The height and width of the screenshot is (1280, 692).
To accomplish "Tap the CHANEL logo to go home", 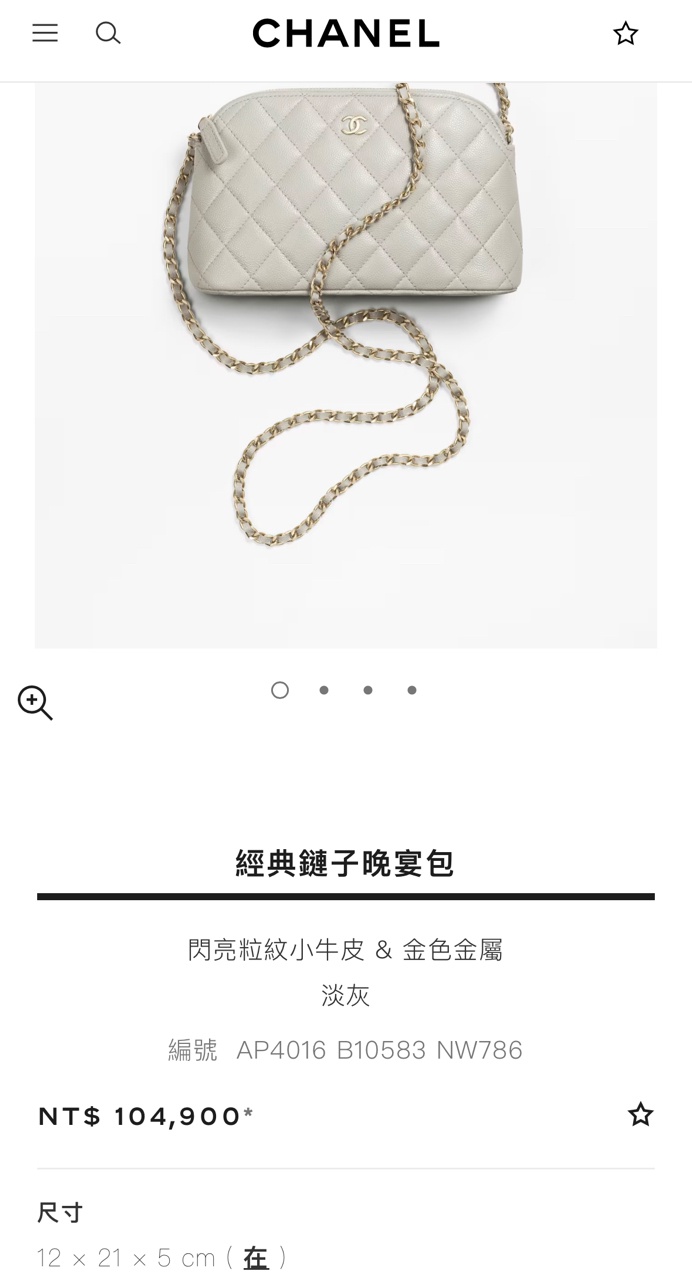I will (x=346, y=34).
